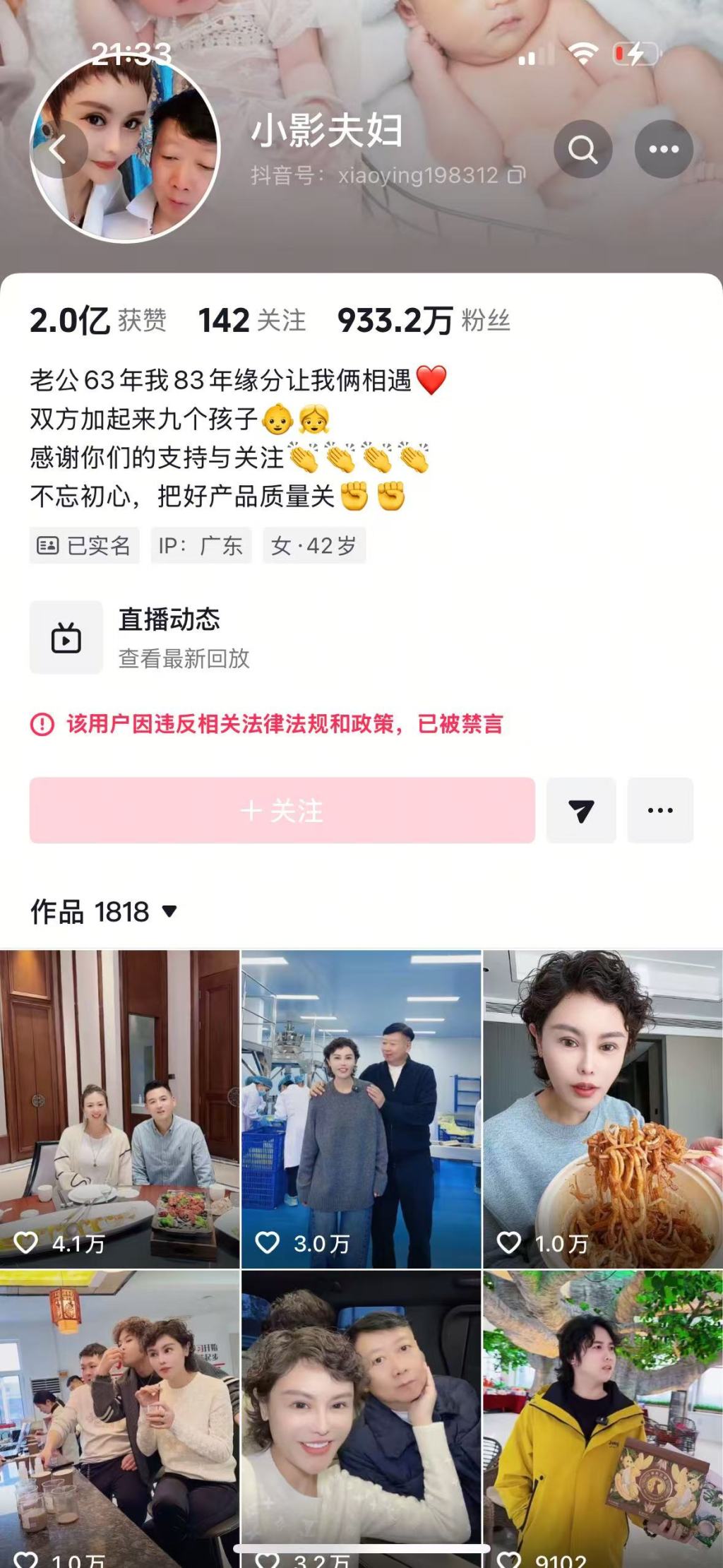Screen dimensions: 723x1568
Task: View the 142 关注 following list
Action: click(252, 321)
